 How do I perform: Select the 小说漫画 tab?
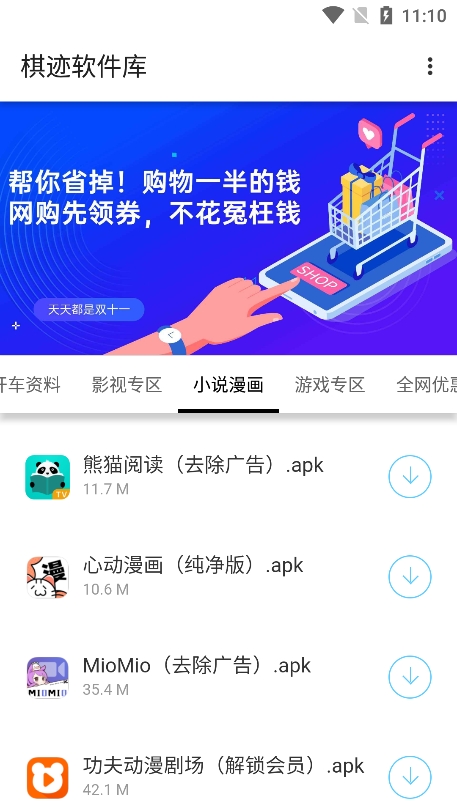(228, 385)
